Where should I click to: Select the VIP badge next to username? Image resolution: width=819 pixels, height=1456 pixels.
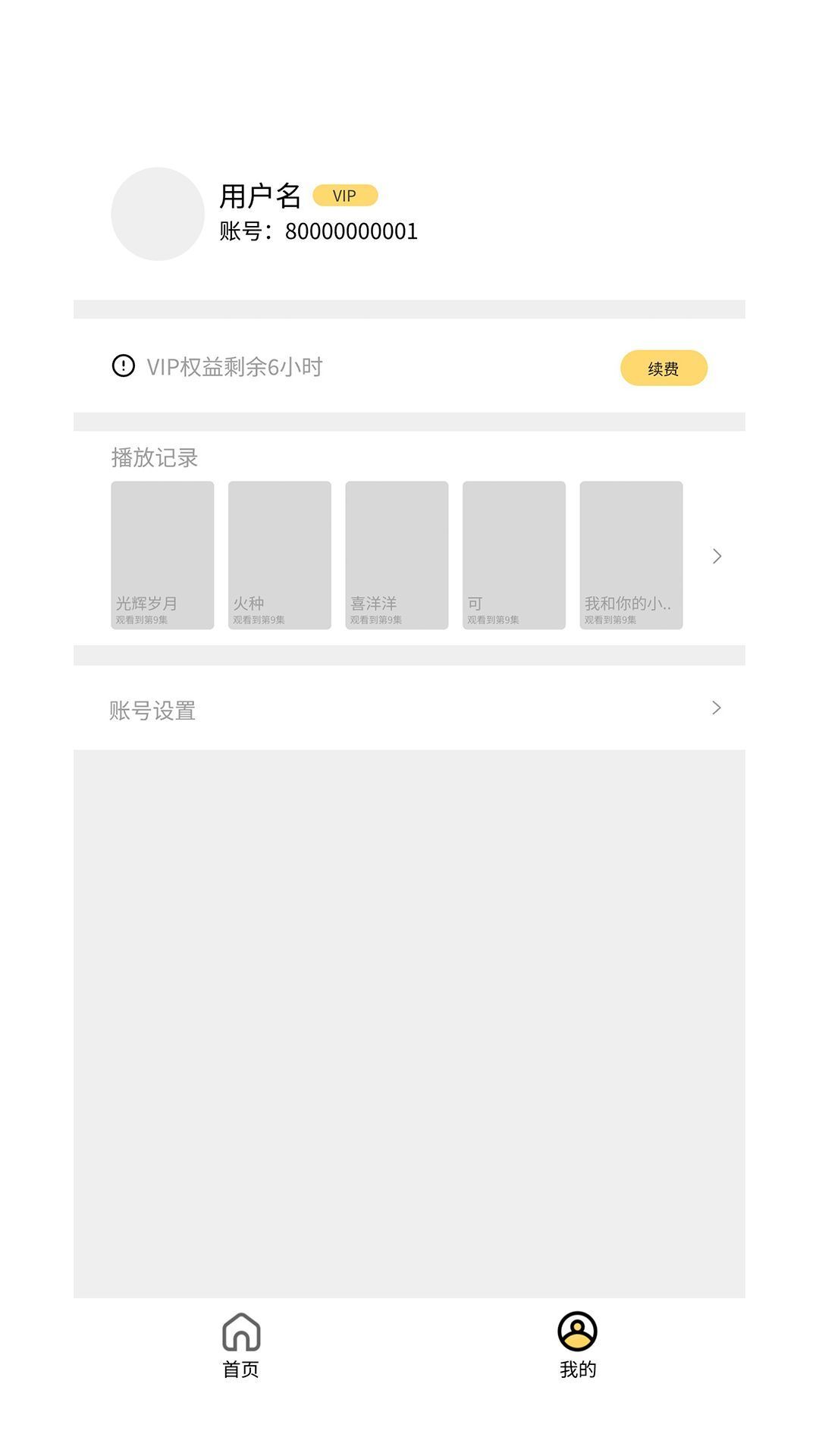pyautogui.click(x=346, y=196)
